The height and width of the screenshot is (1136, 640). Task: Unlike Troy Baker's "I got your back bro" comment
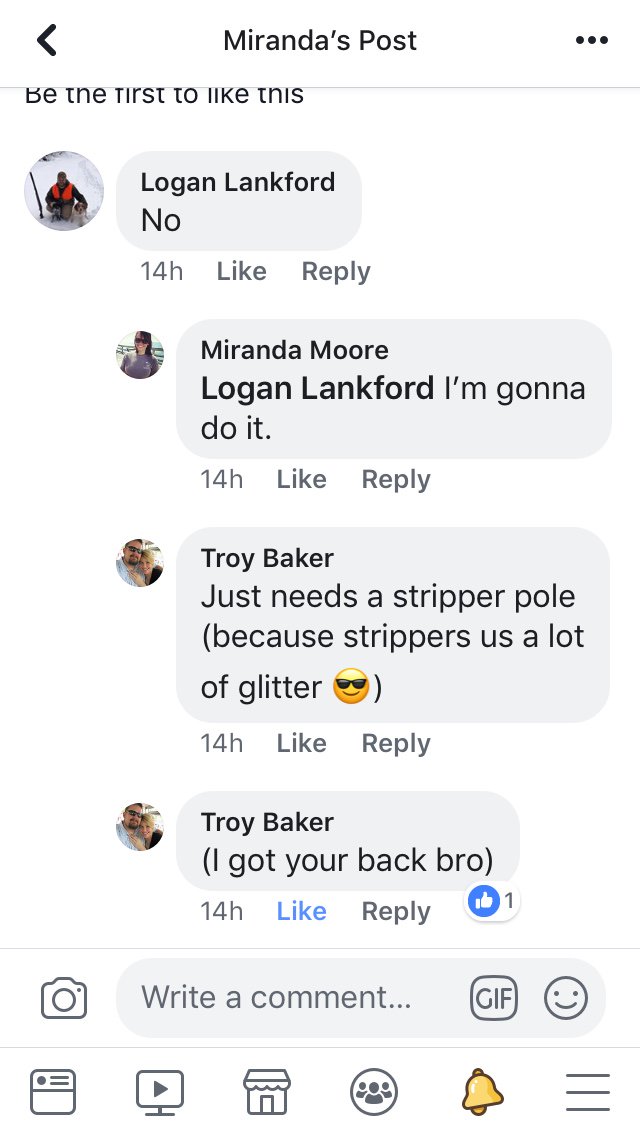point(301,911)
